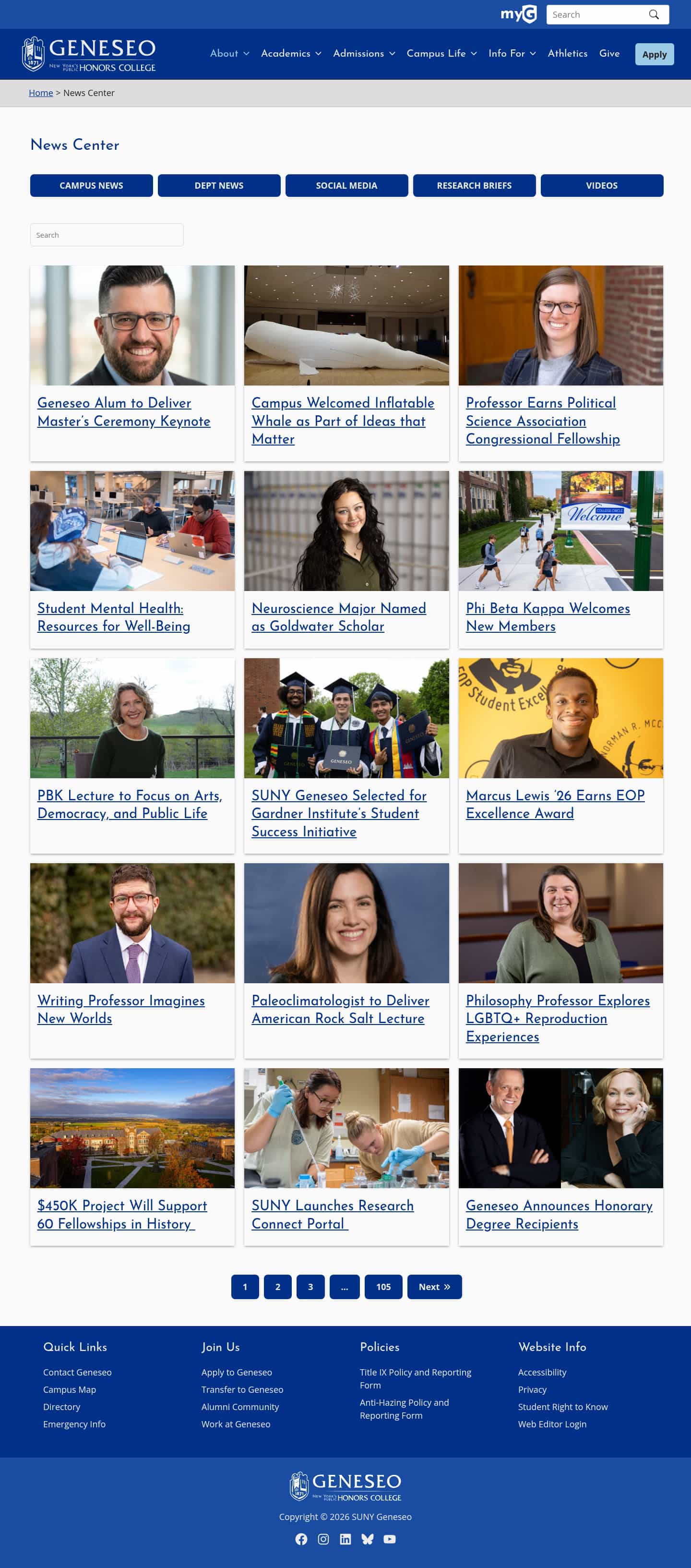
Task: Open the myG portal link
Action: click(x=518, y=14)
